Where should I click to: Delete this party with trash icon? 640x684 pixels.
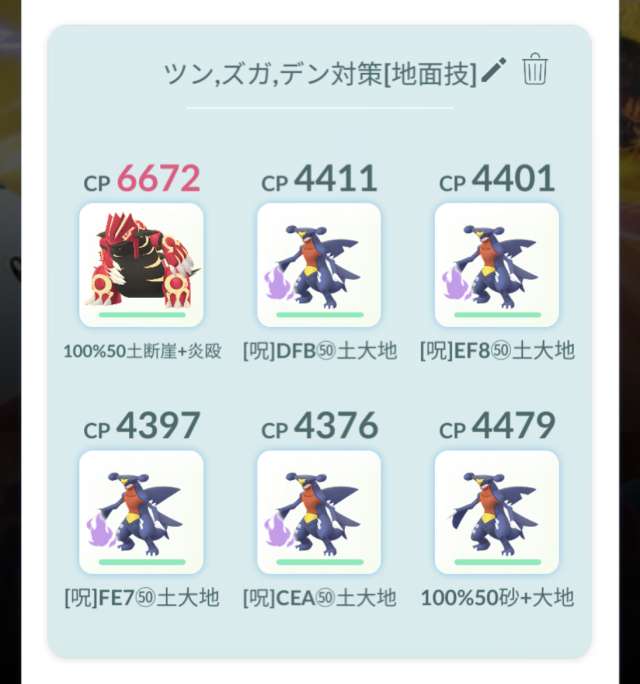535,70
